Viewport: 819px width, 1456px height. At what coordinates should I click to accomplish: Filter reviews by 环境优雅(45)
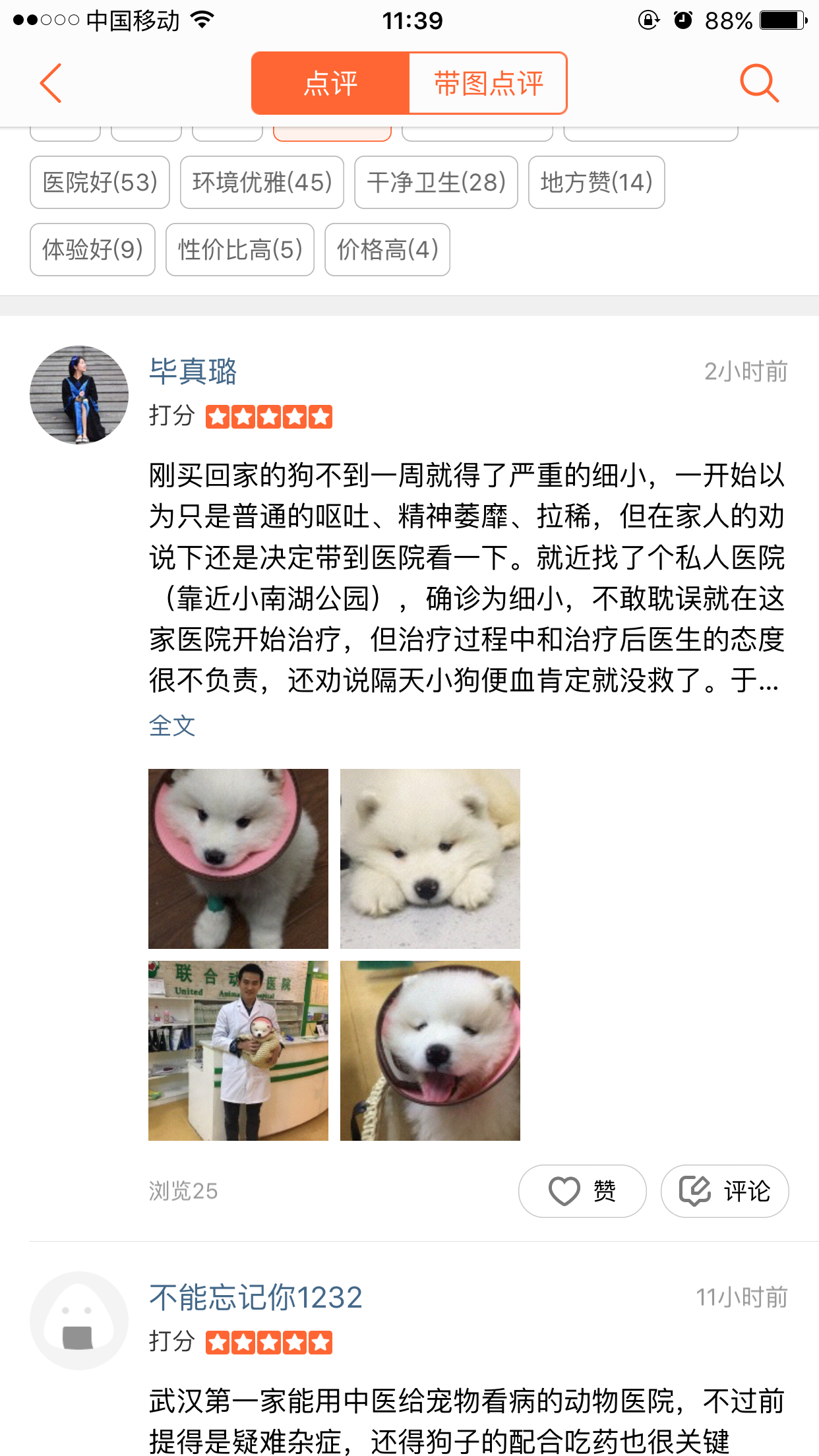click(x=262, y=183)
